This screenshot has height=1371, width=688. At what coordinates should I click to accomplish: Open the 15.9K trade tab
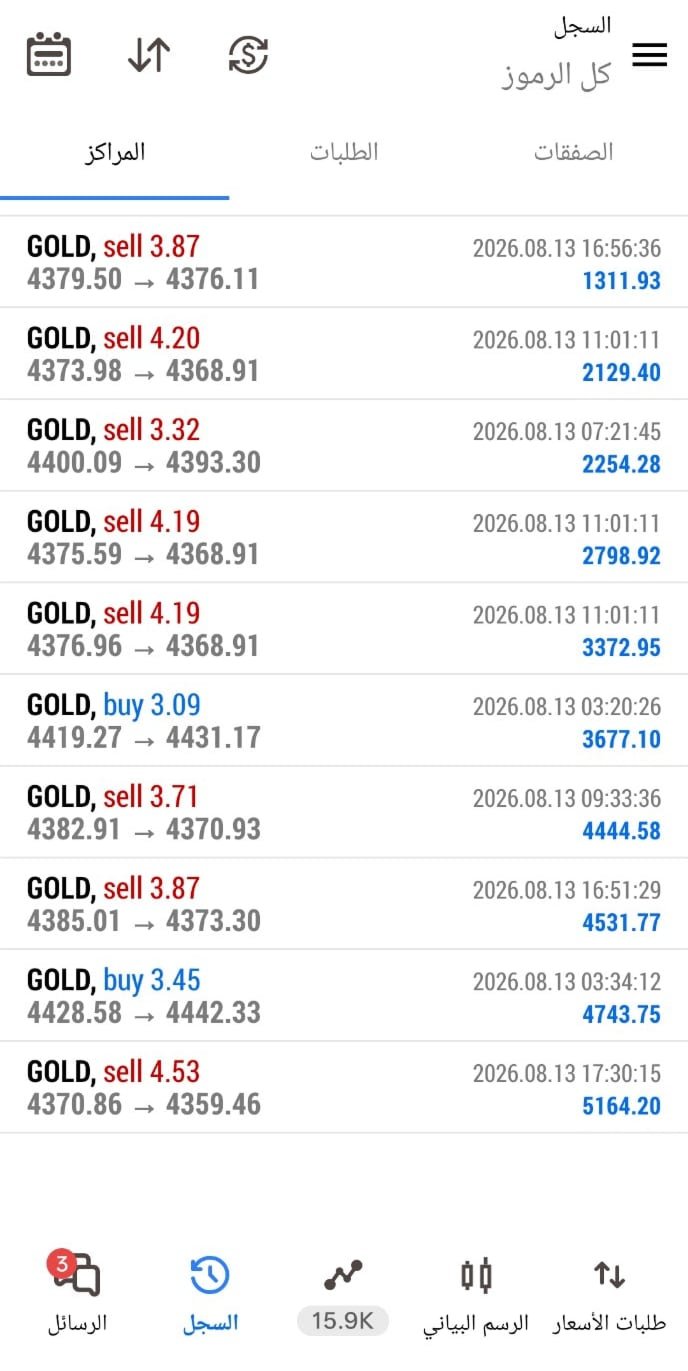(343, 1296)
